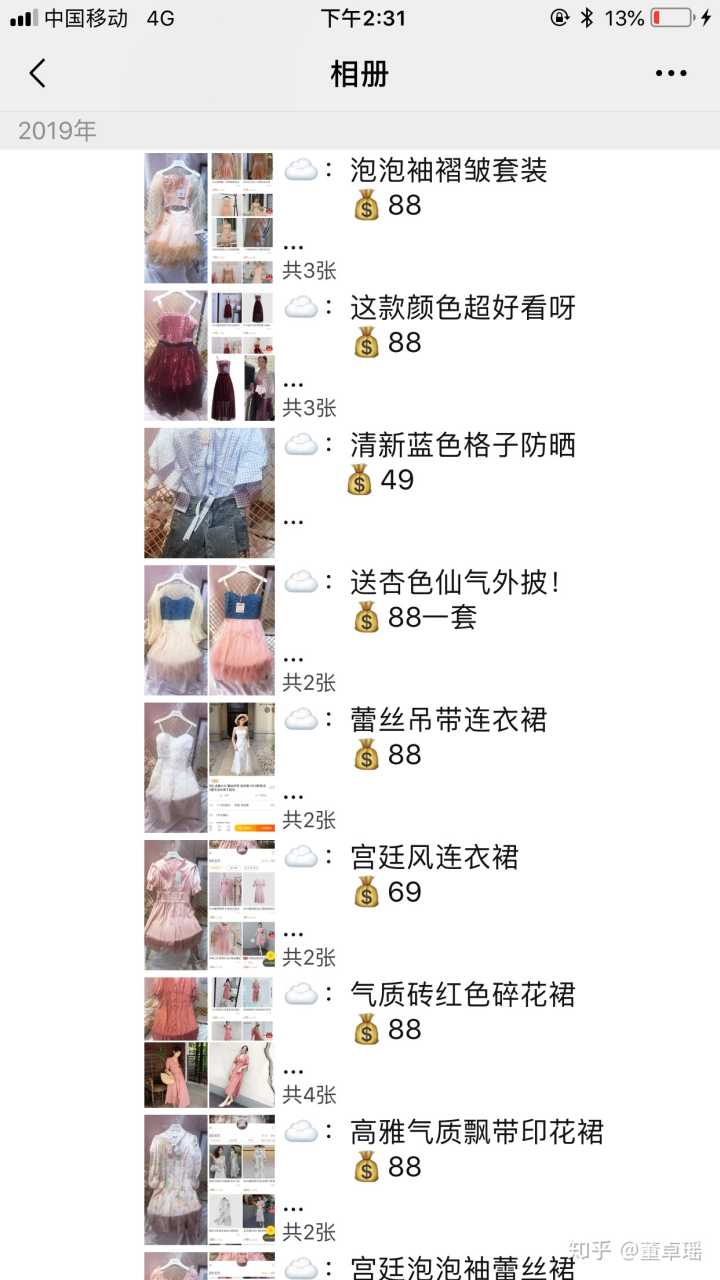Open the 送杏色仙气外披 post
Viewport: 720px width, 1280px height.
455,583
